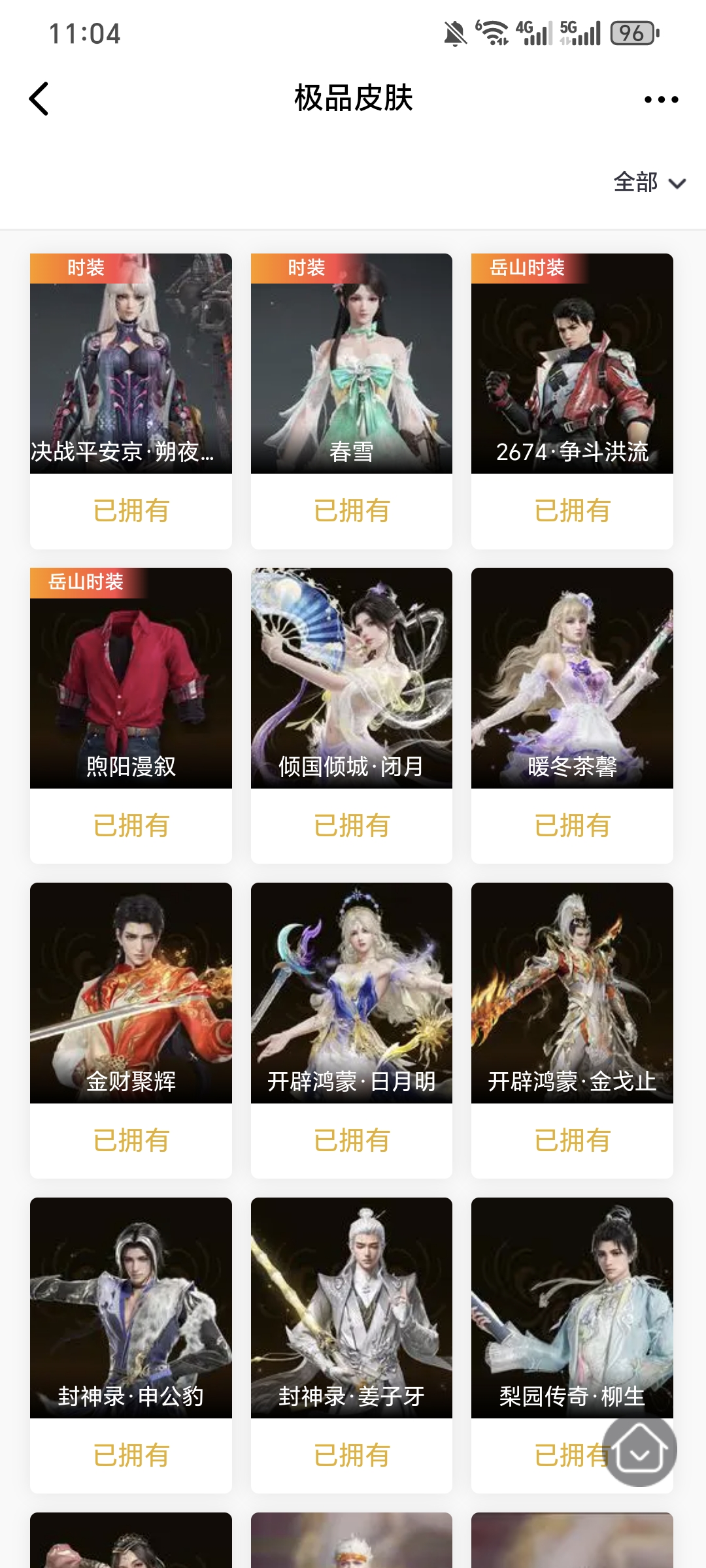Screen dimensions: 706x1568
Task: View the 暖冬茶馨 skin card
Action: 572,678
